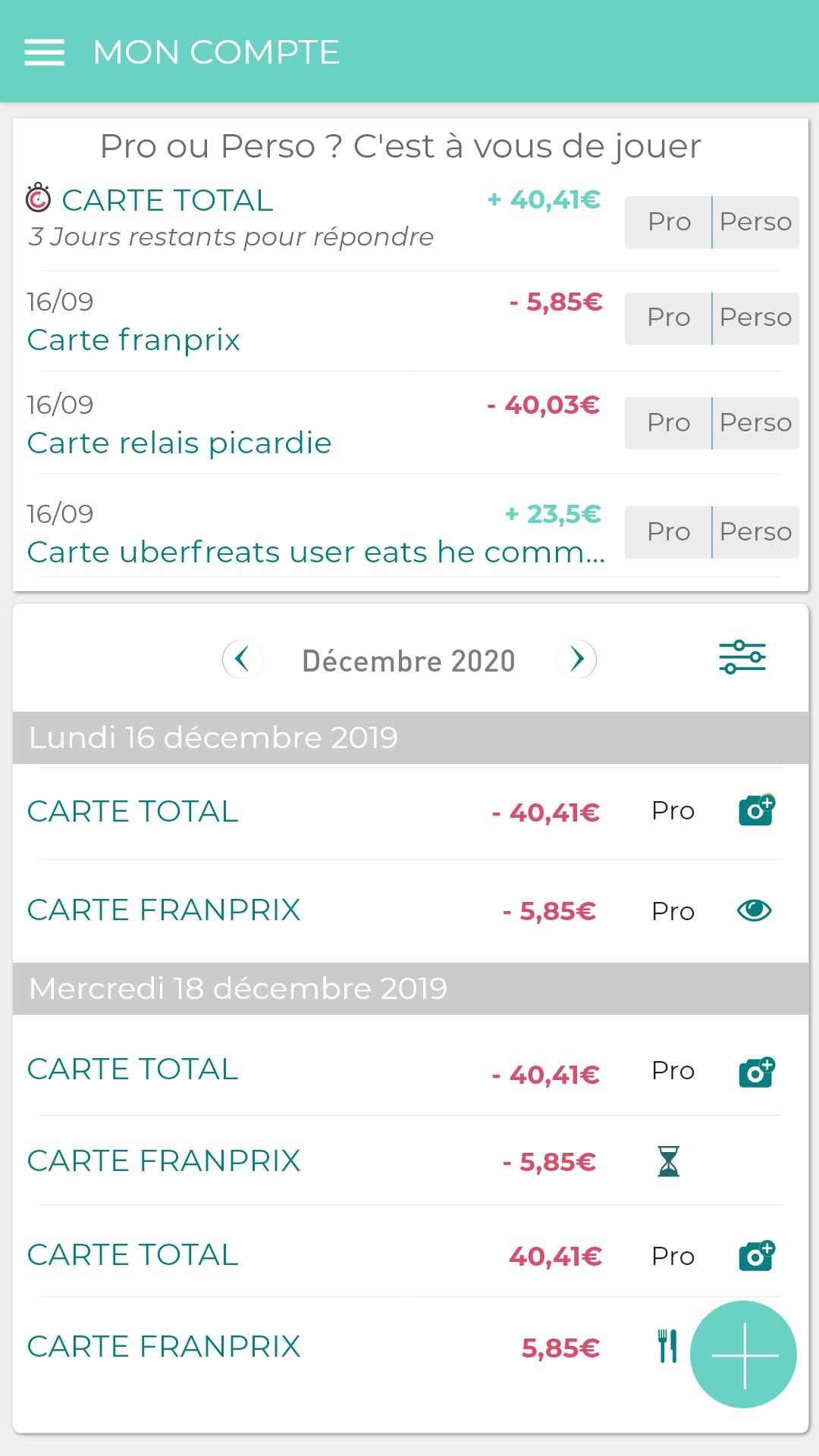Choose Perso for Carte uberfreats transaction

pos(755,532)
